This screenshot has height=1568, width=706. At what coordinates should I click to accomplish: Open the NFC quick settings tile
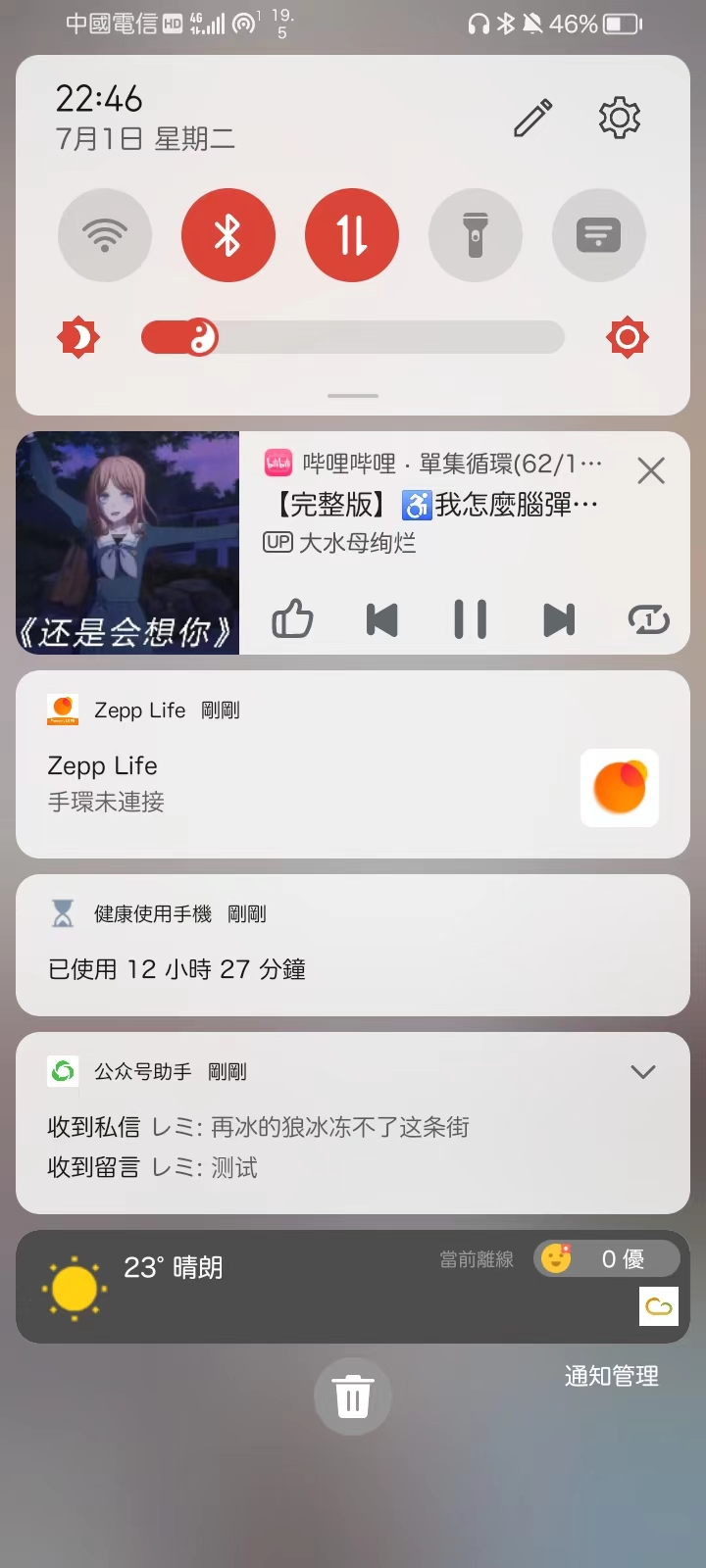click(599, 235)
